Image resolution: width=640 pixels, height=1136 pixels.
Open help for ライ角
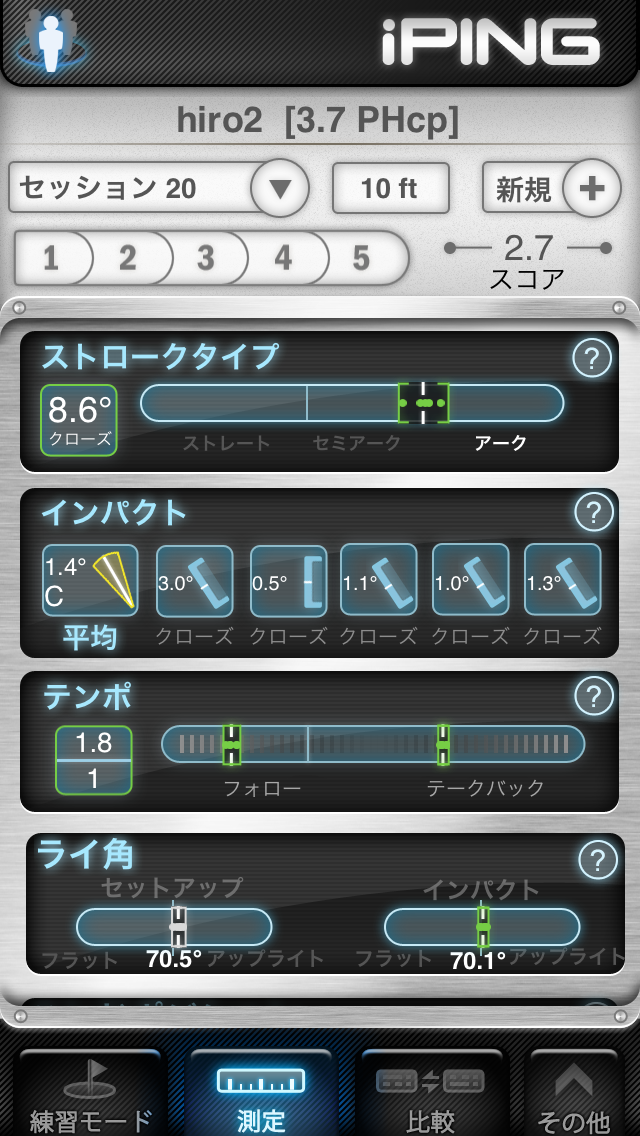click(598, 859)
